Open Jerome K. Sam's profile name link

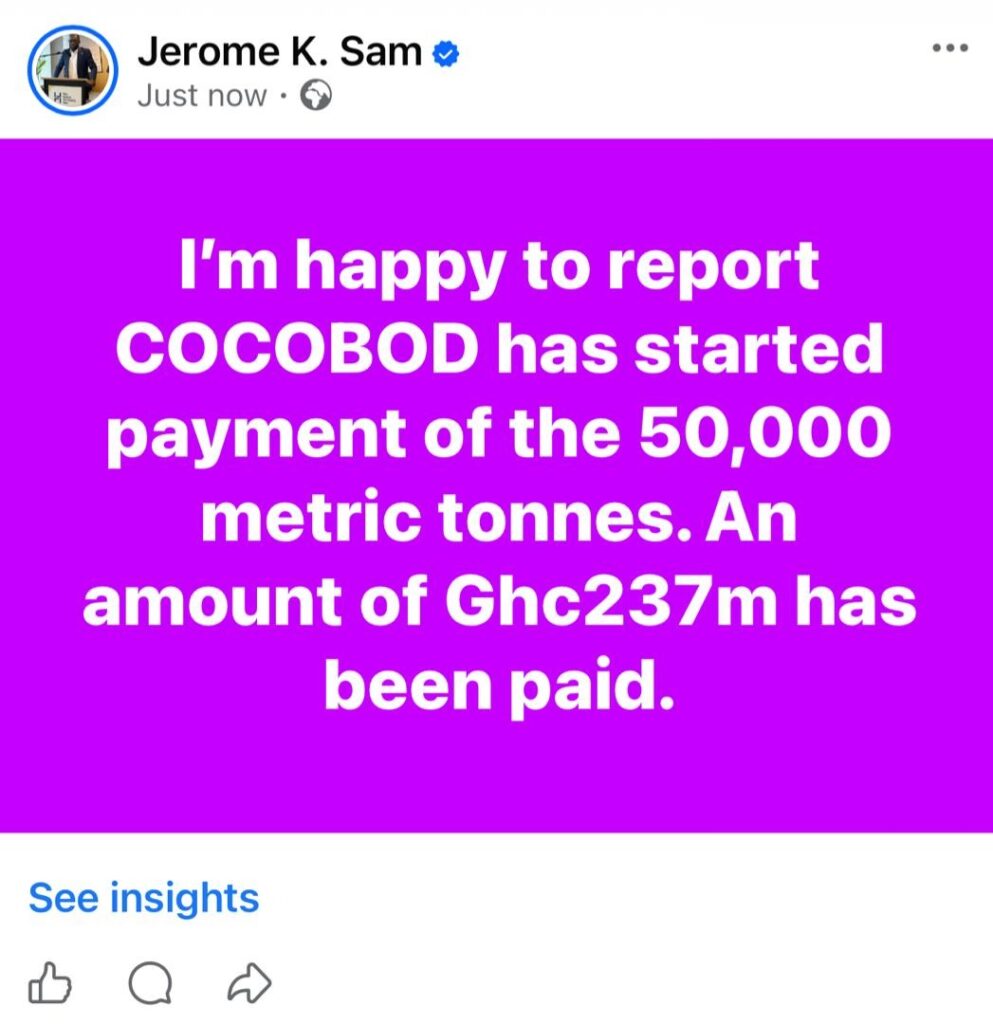tap(280, 52)
